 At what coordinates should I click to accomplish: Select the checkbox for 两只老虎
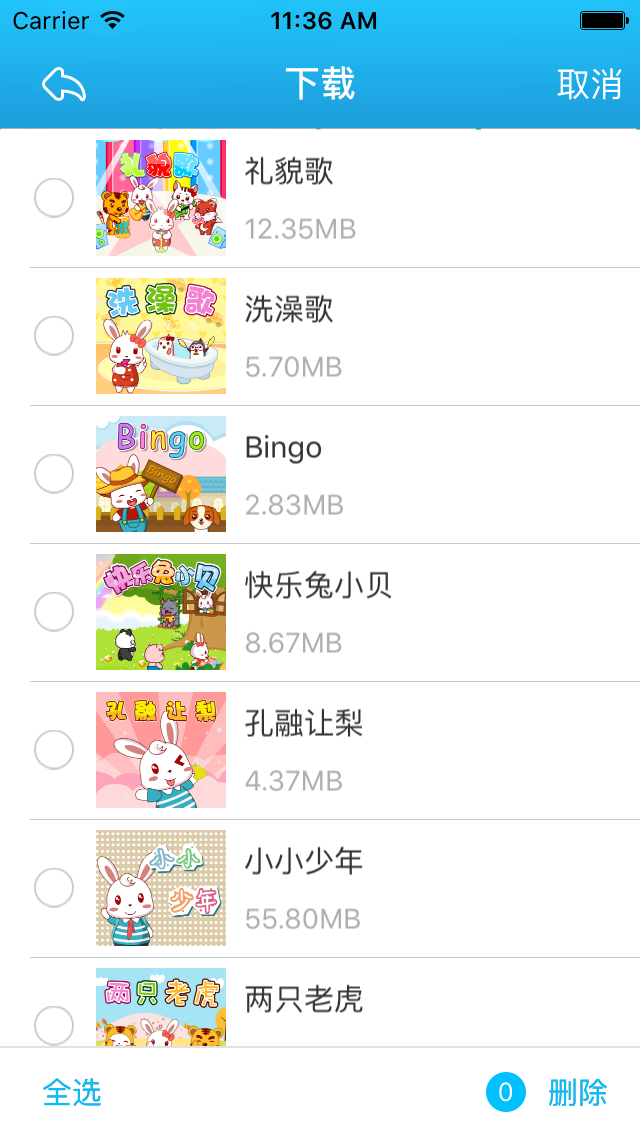click(54, 1024)
